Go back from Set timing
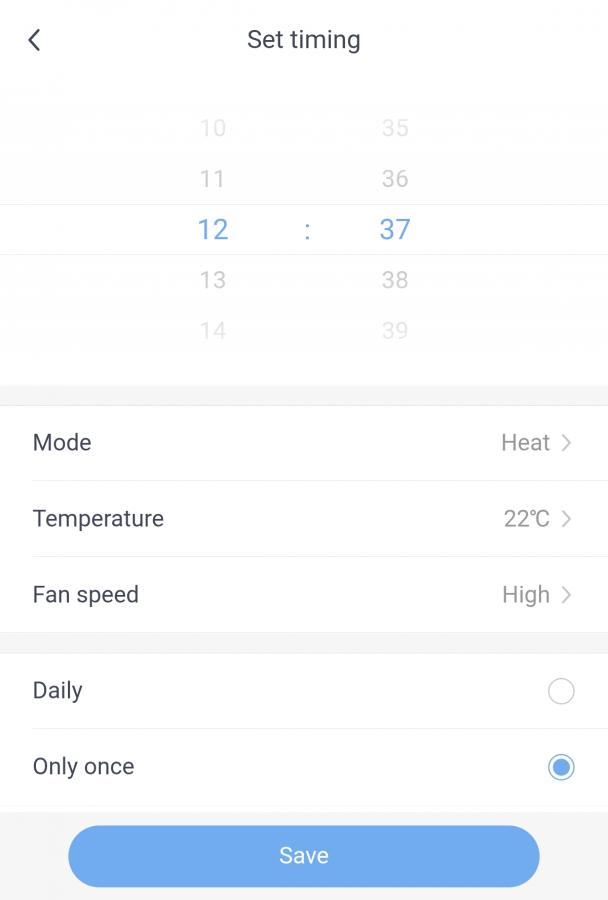Screen dimensions: 608x900 click(x=34, y=40)
